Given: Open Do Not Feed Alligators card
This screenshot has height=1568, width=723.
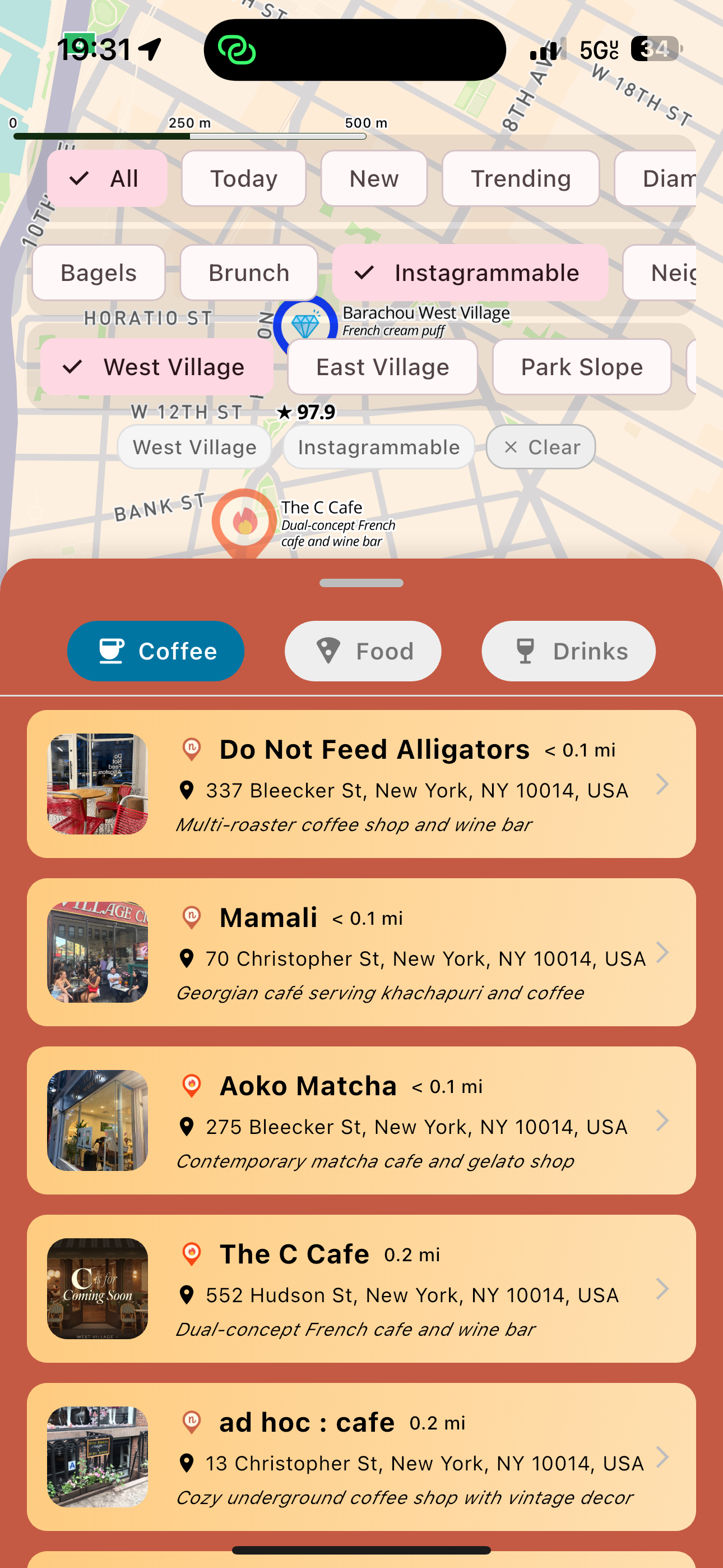Looking at the screenshot, I should tap(361, 784).
